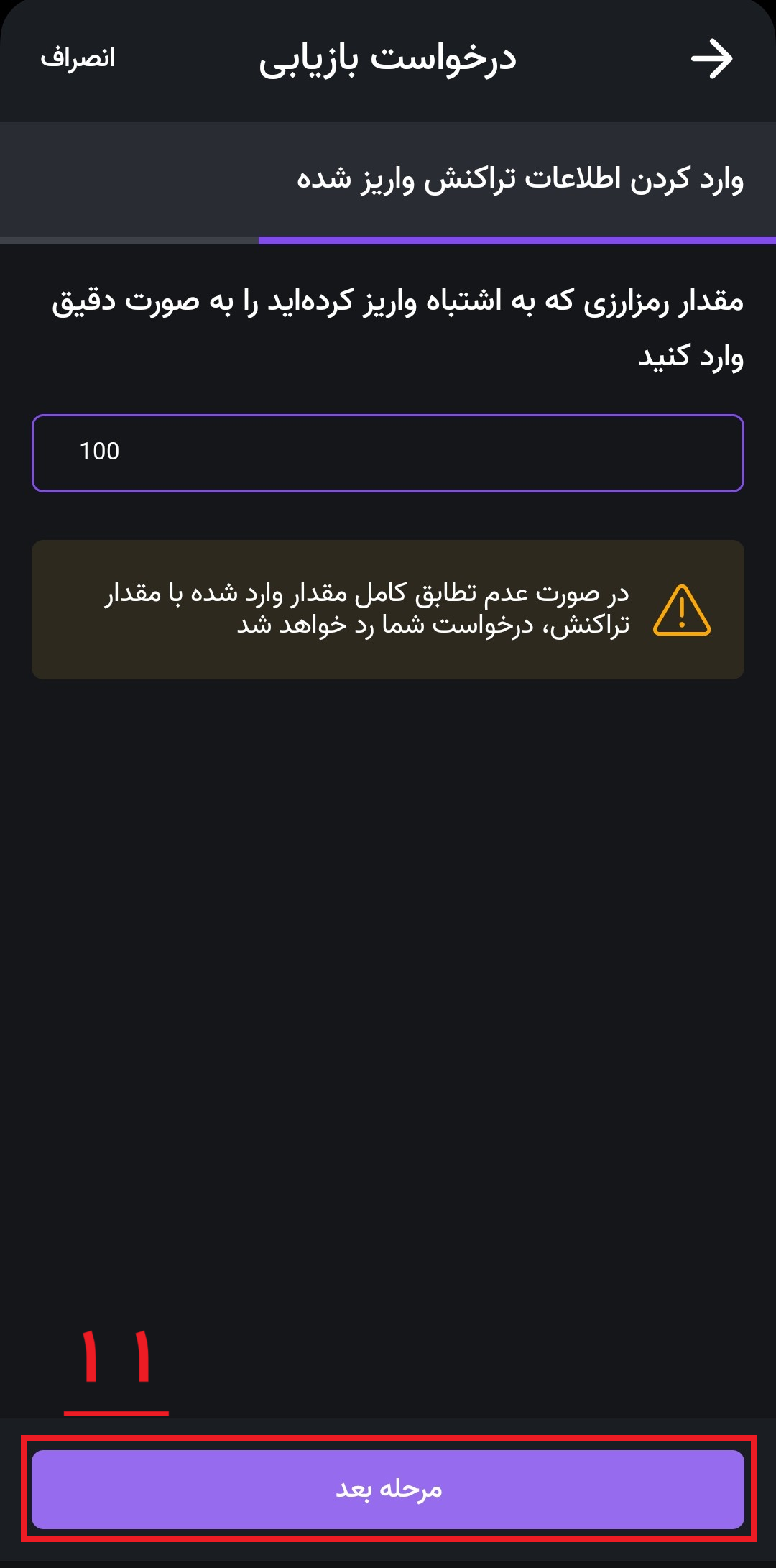This screenshot has height=1568, width=776.
Task: Go back using the arrow icon
Action: [x=711, y=59]
